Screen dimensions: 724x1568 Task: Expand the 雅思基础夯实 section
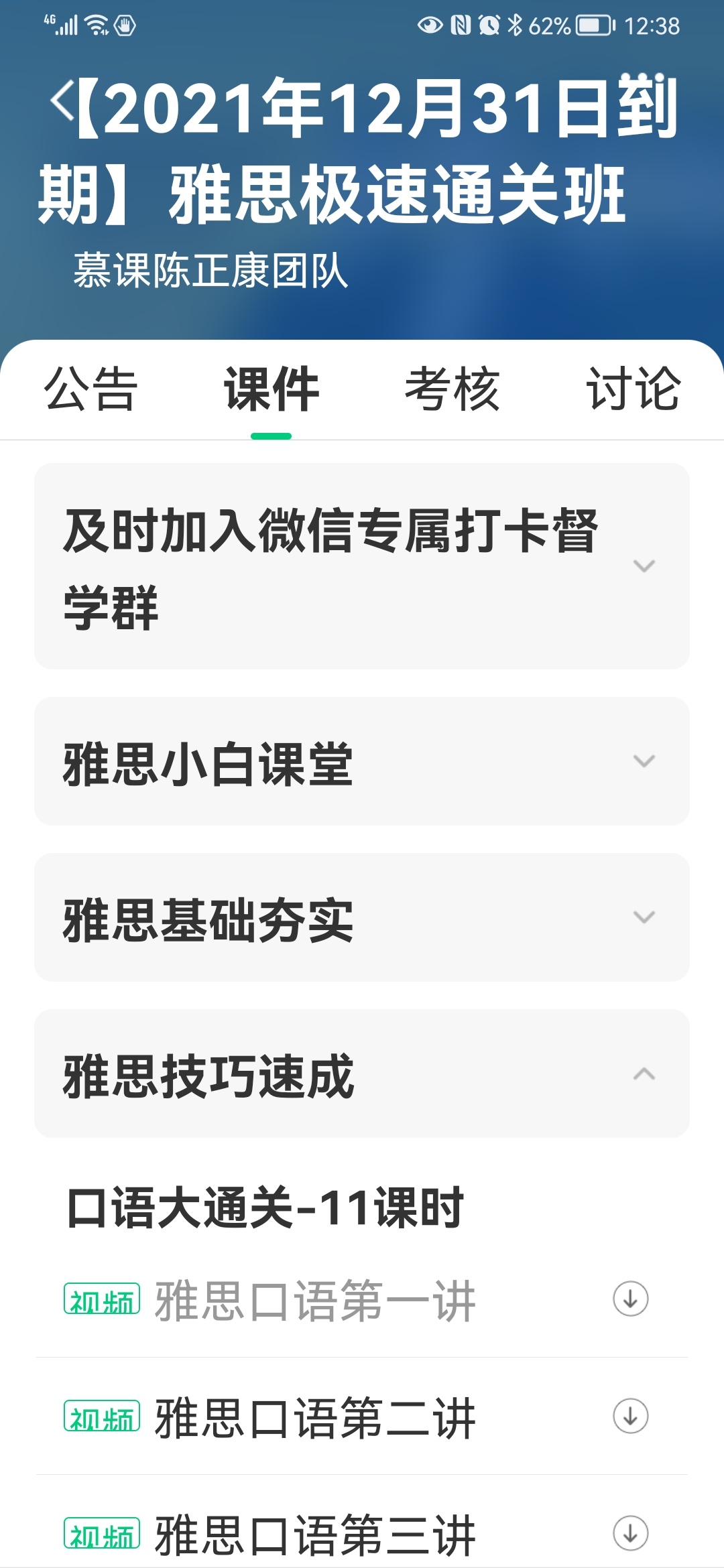362,918
